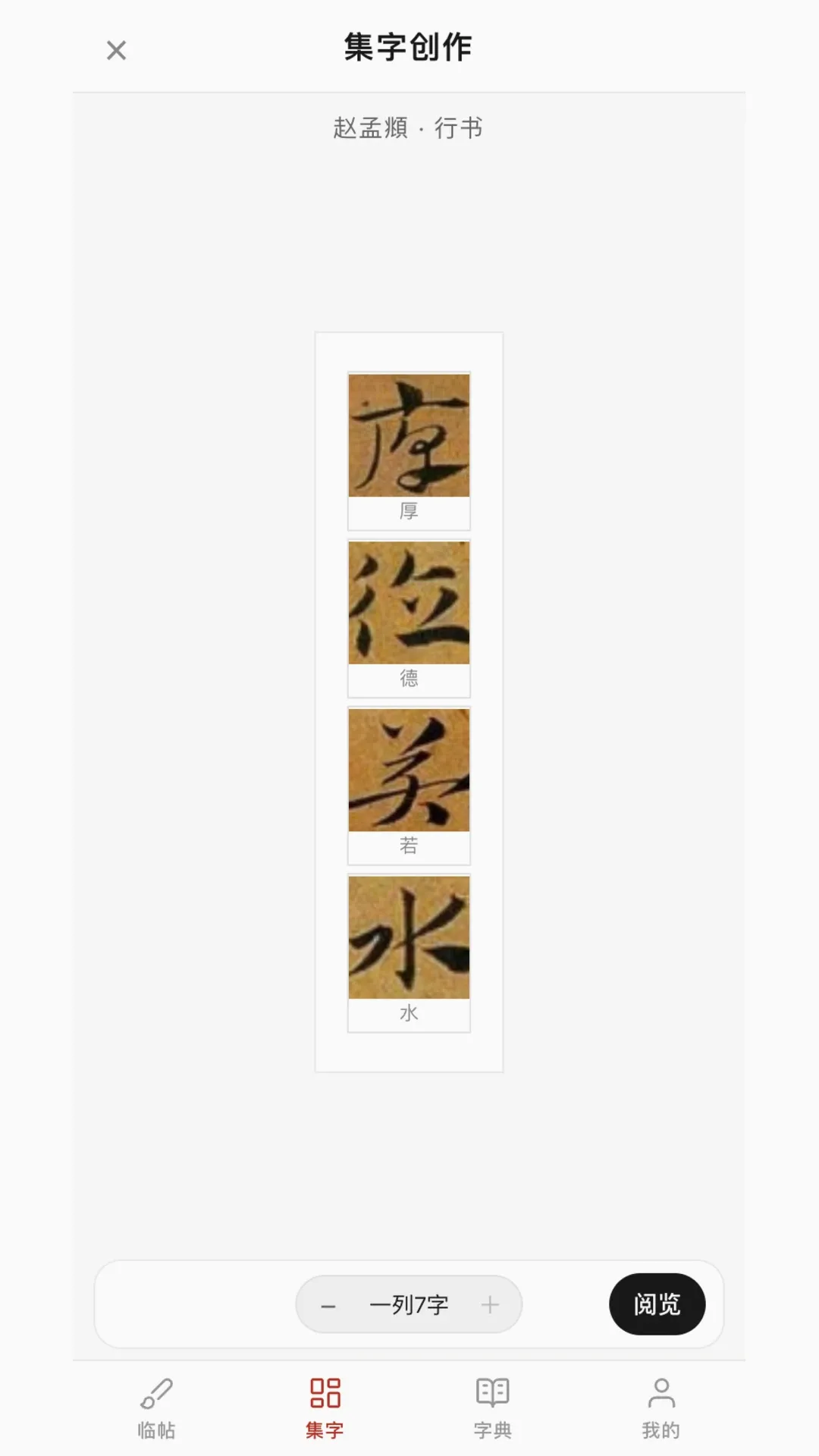
Task: Switch to the 临帖 tab
Action: (156, 1409)
